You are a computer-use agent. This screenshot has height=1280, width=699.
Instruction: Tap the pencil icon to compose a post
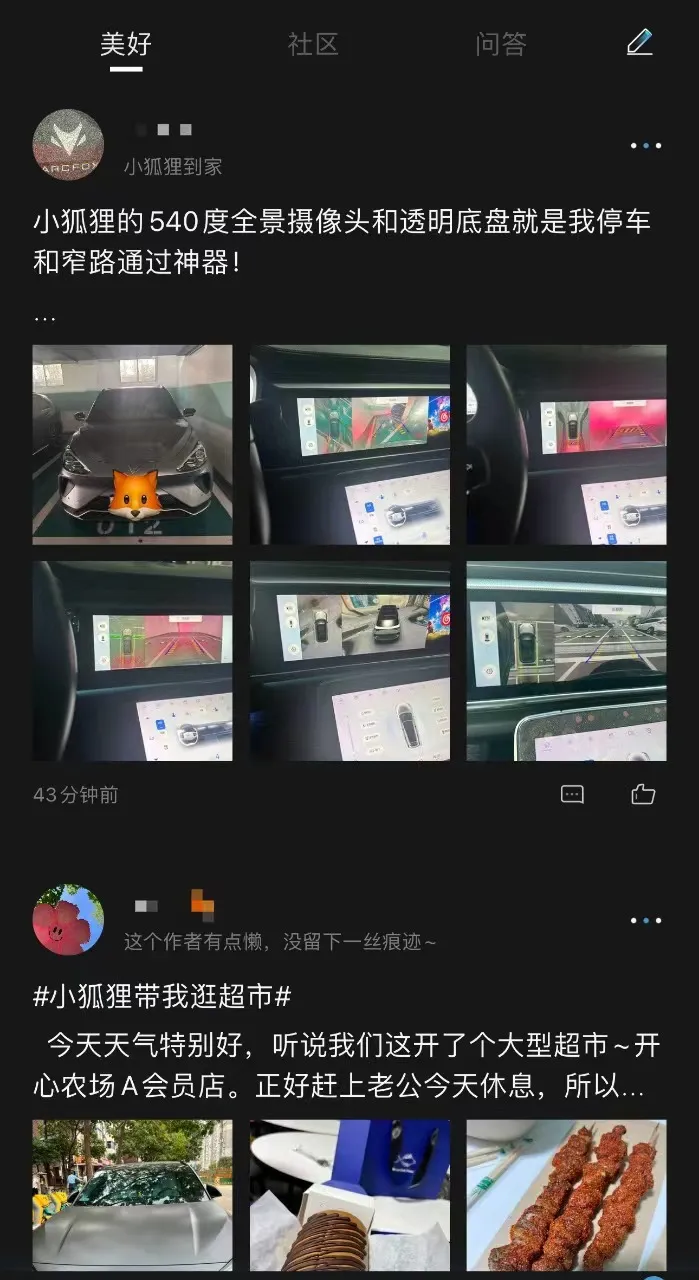pos(639,43)
